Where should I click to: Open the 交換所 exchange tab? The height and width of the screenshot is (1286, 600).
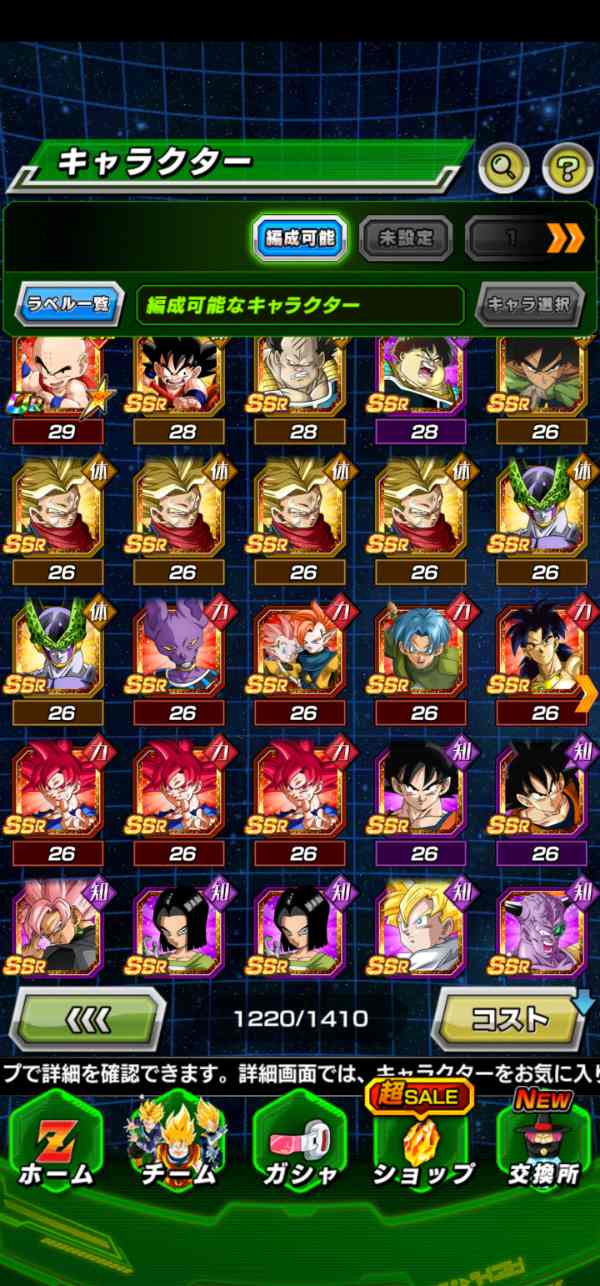tap(543, 1148)
